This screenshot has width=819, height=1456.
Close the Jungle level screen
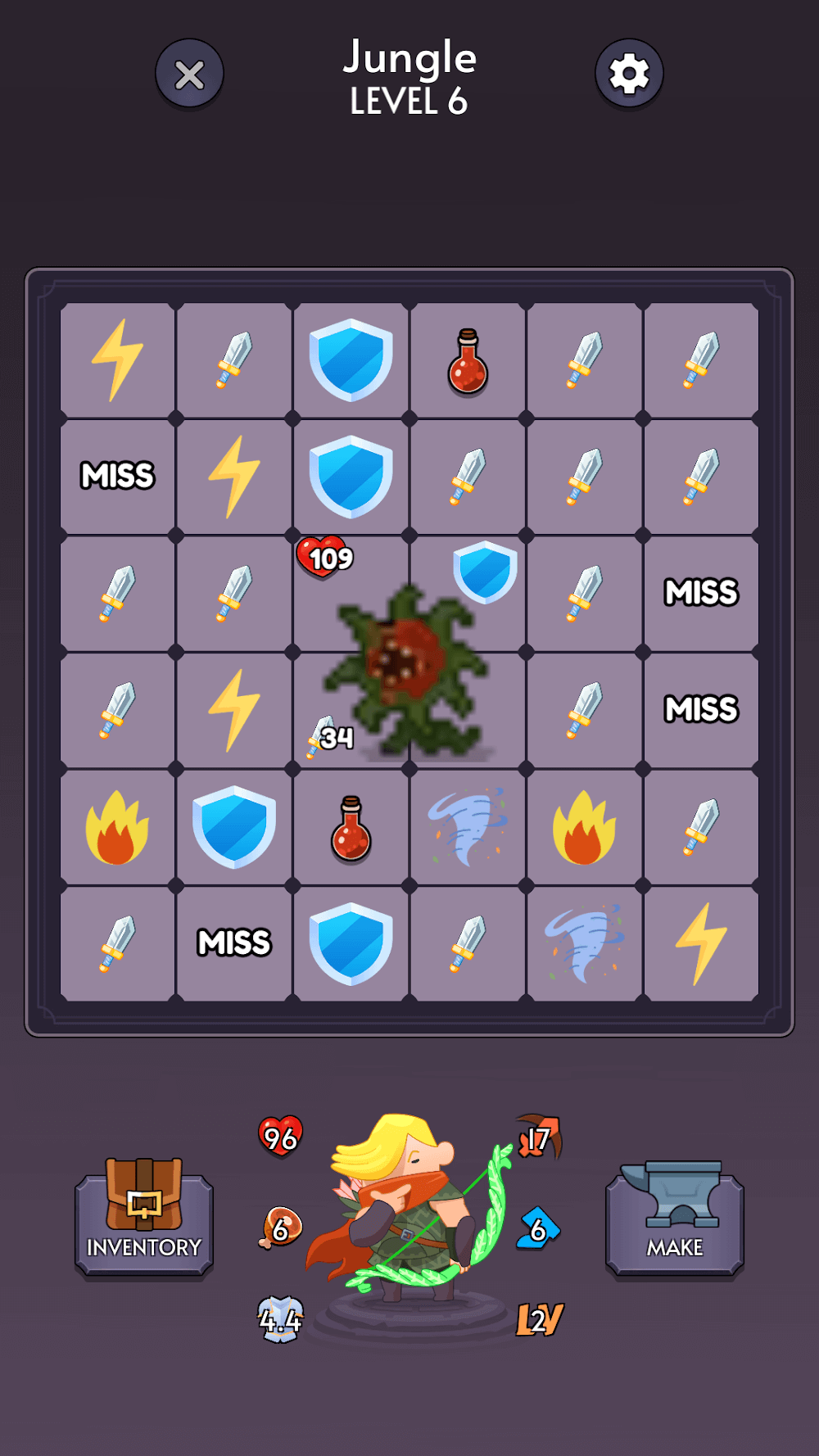pyautogui.click(x=190, y=75)
